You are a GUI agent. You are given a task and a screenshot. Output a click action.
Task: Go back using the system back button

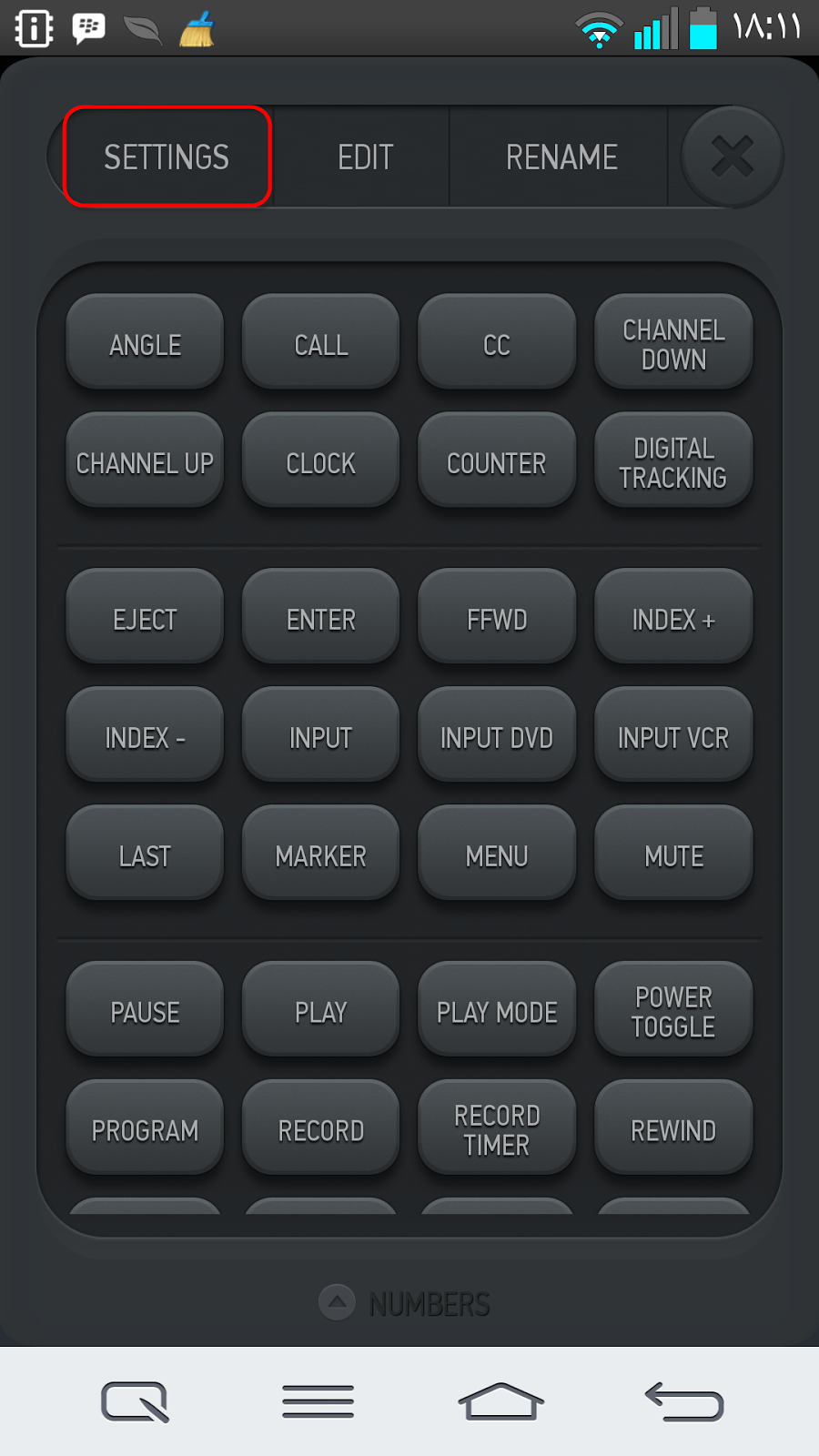[684, 1401]
